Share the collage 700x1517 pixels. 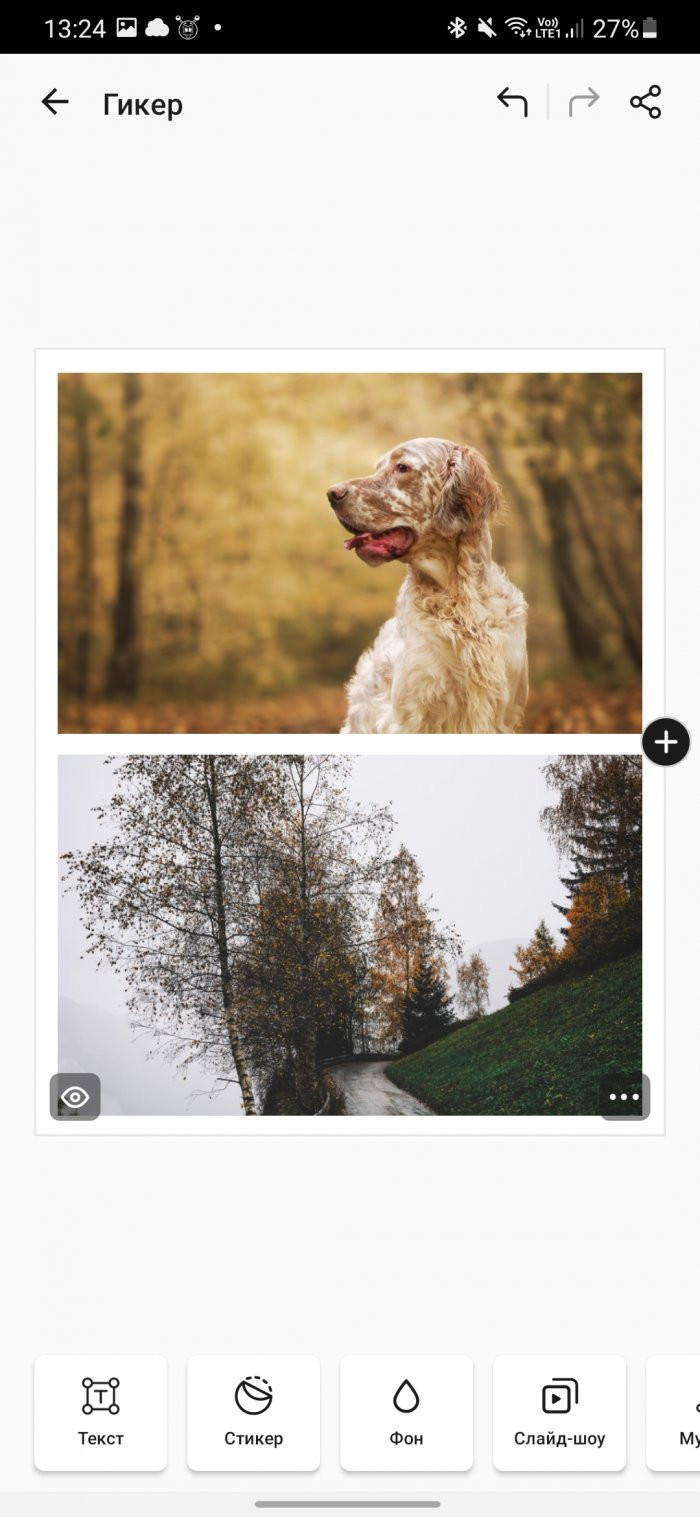646,102
